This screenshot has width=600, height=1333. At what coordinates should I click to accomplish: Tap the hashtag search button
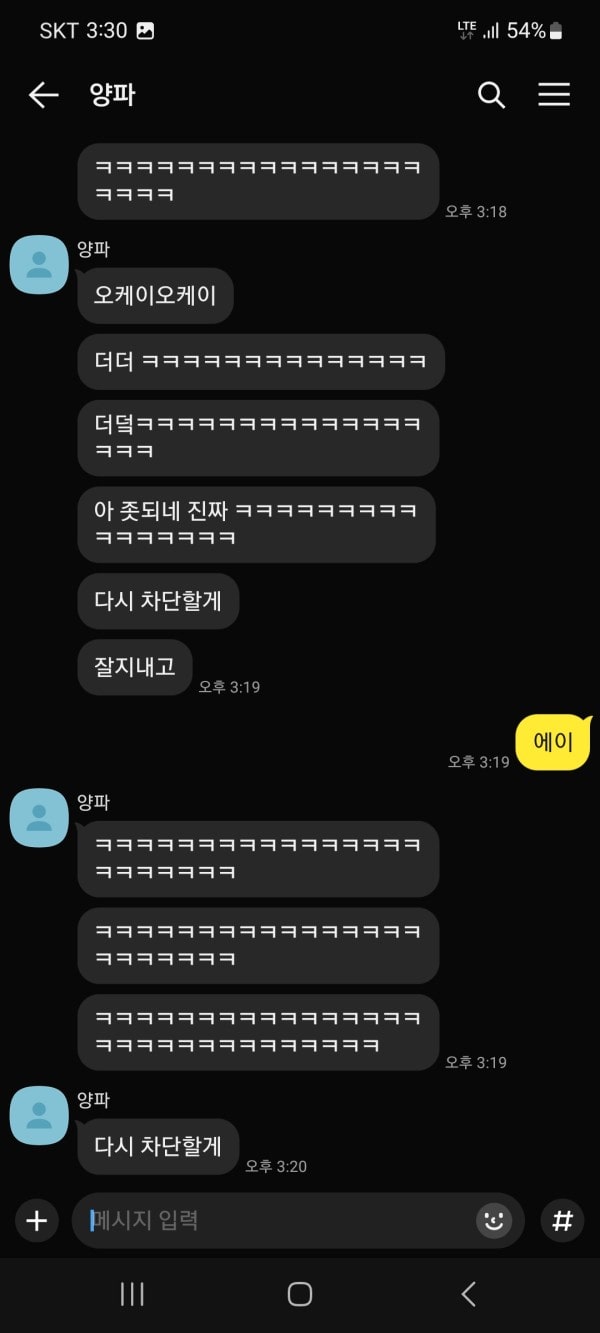pyautogui.click(x=562, y=1221)
